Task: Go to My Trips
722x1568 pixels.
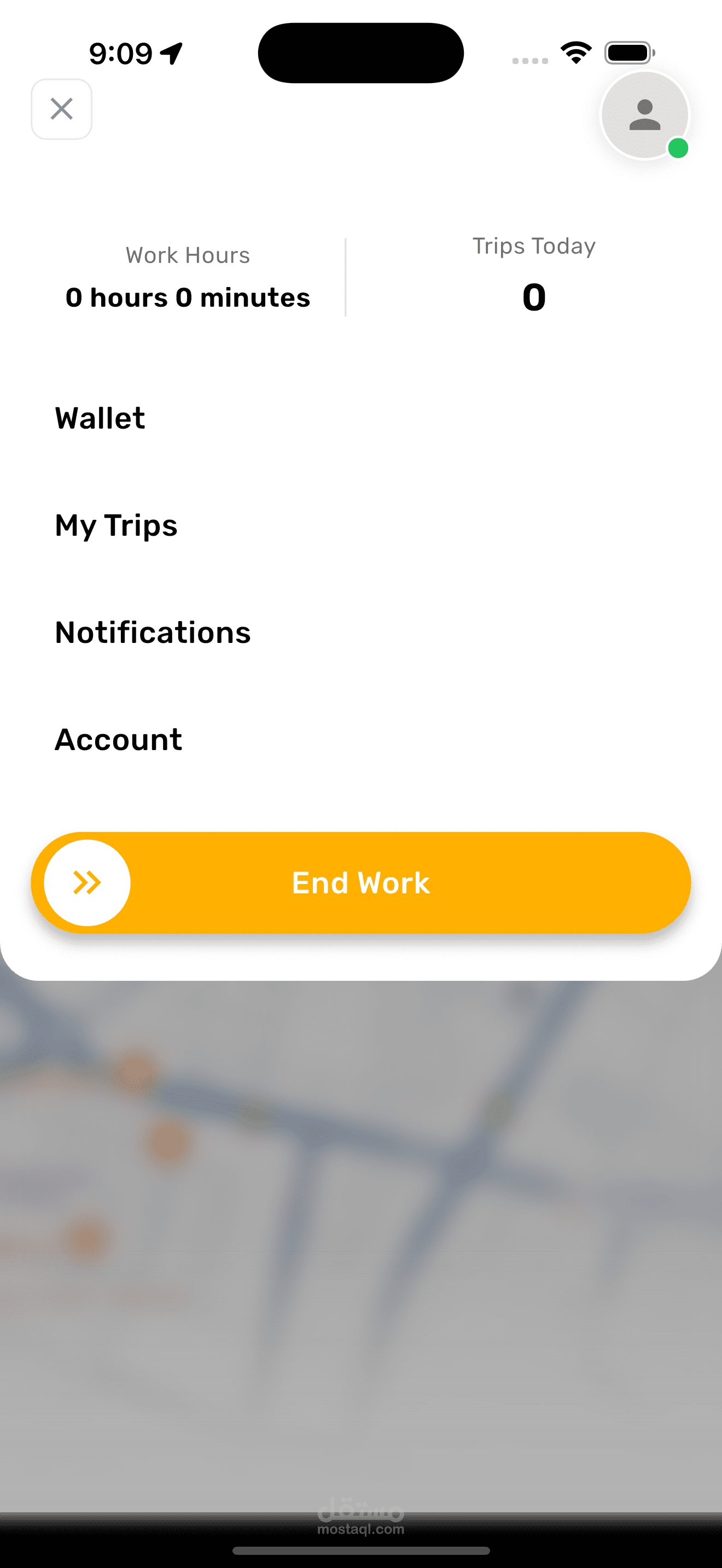Action: (x=117, y=525)
